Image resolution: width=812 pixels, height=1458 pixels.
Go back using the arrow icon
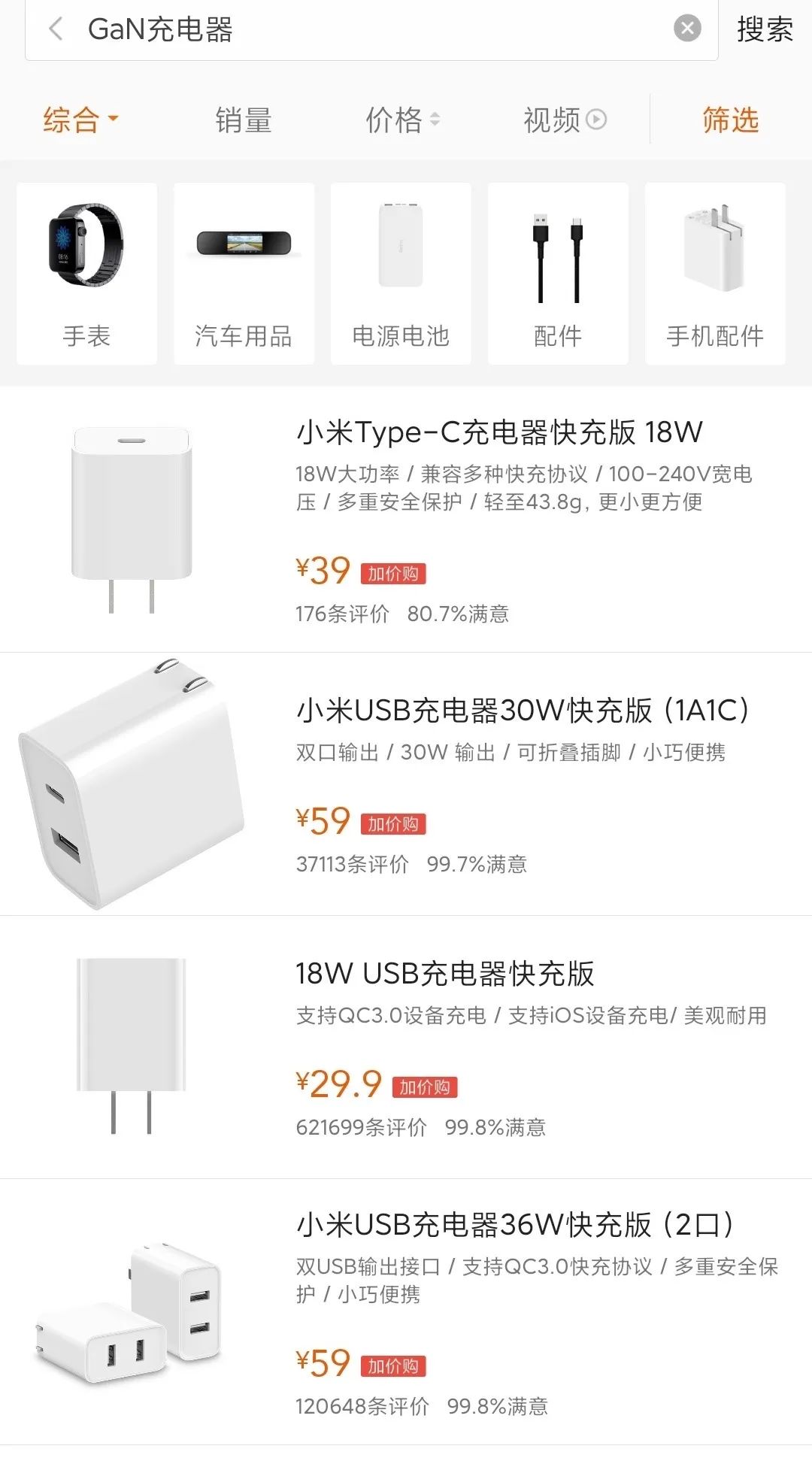(56, 29)
